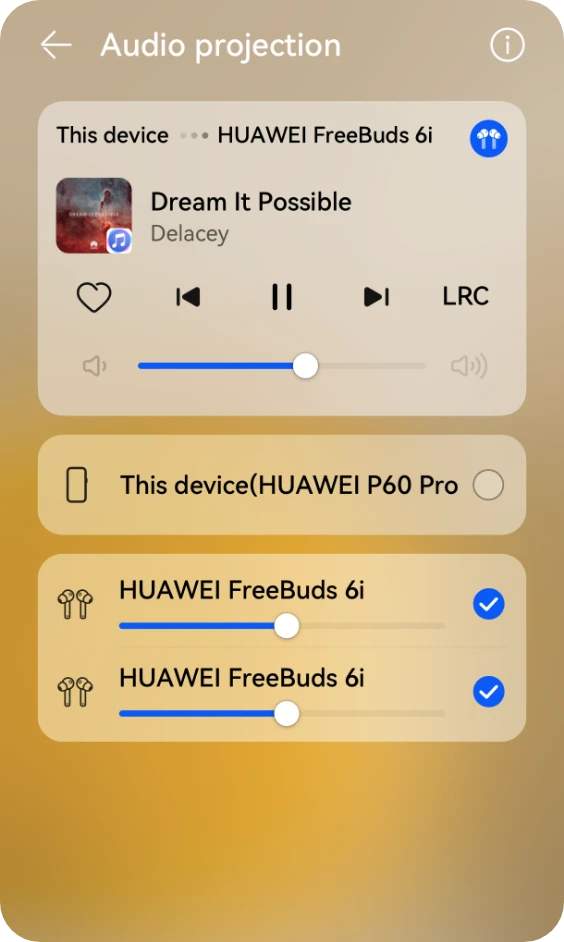Image resolution: width=564 pixels, height=942 pixels.
Task: Uncheck the first HUAWEI FreeBuds 6i entry
Action: pyautogui.click(x=488, y=604)
